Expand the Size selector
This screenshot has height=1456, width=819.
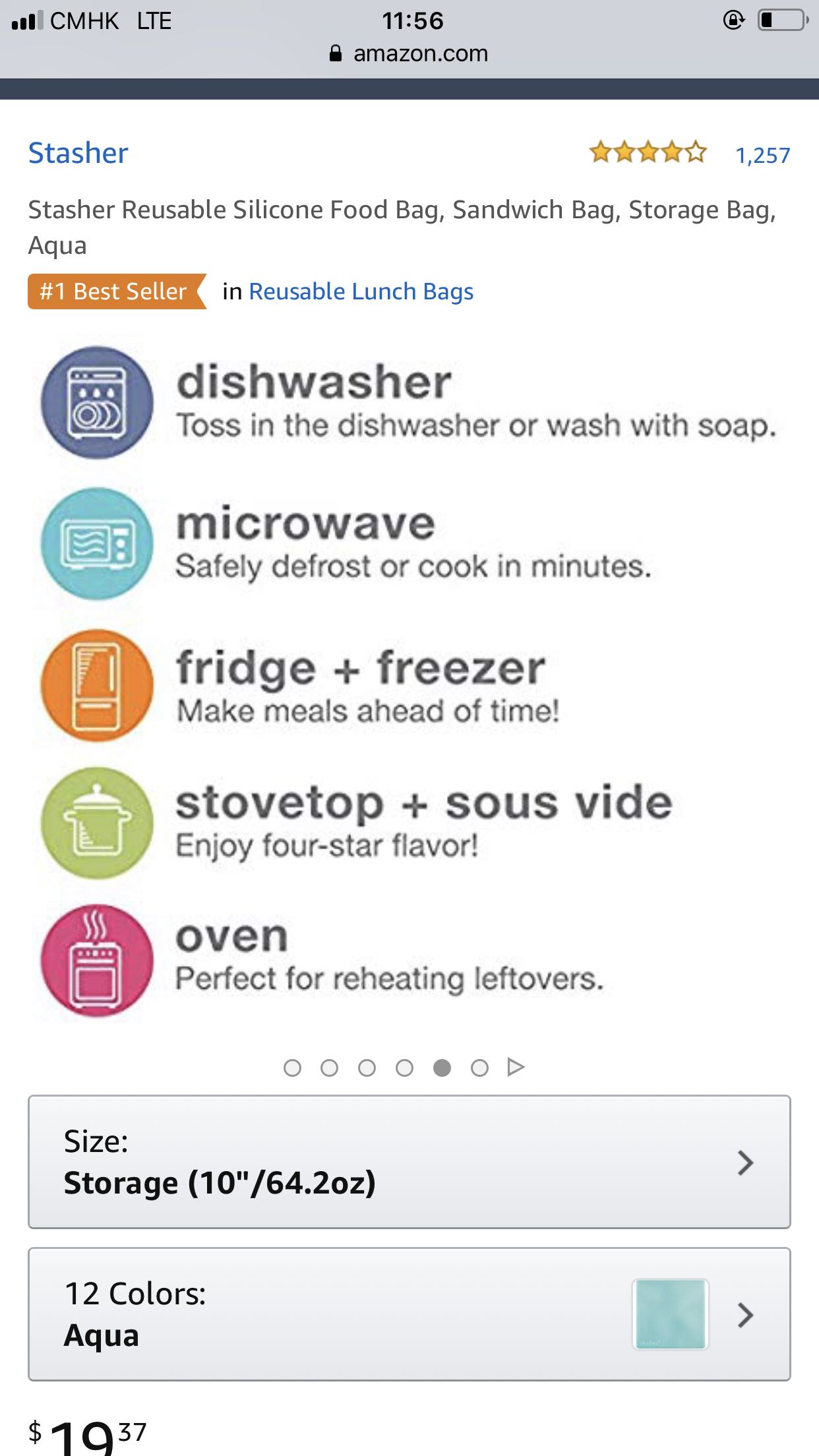pos(409,1162)
